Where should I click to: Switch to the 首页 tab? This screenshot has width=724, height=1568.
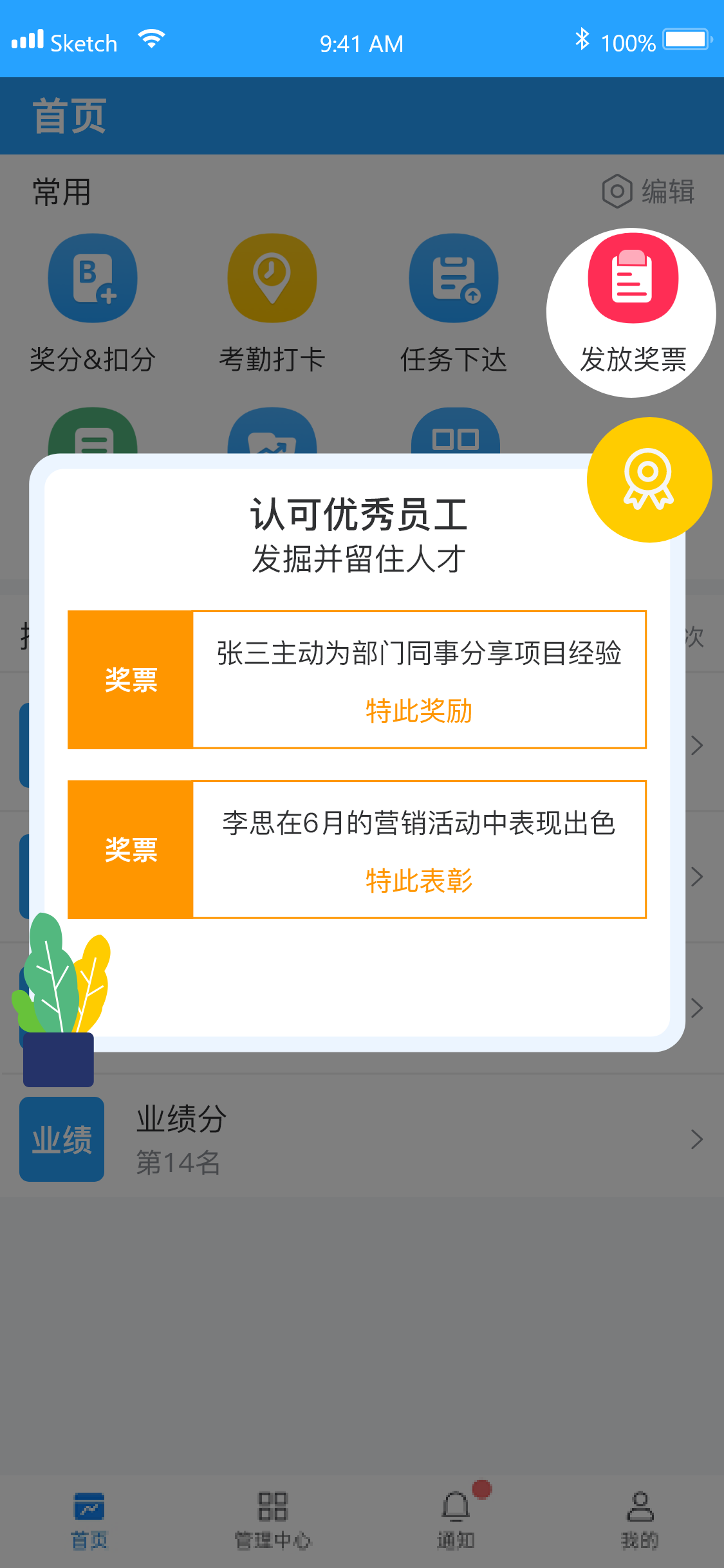tap(89, 1519)
